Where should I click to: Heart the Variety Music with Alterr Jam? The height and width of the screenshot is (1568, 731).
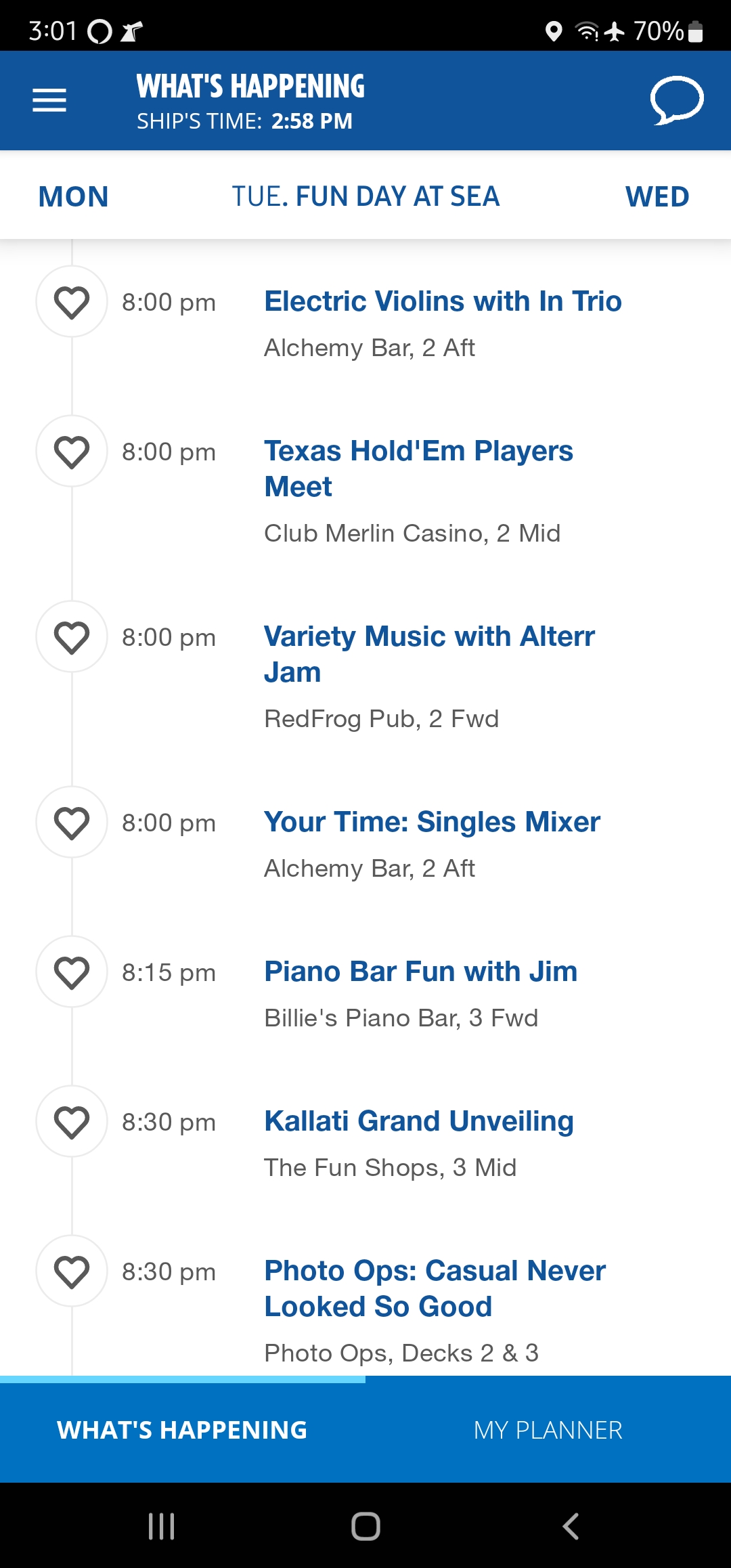pyautogui.click(x=72, y=637)
